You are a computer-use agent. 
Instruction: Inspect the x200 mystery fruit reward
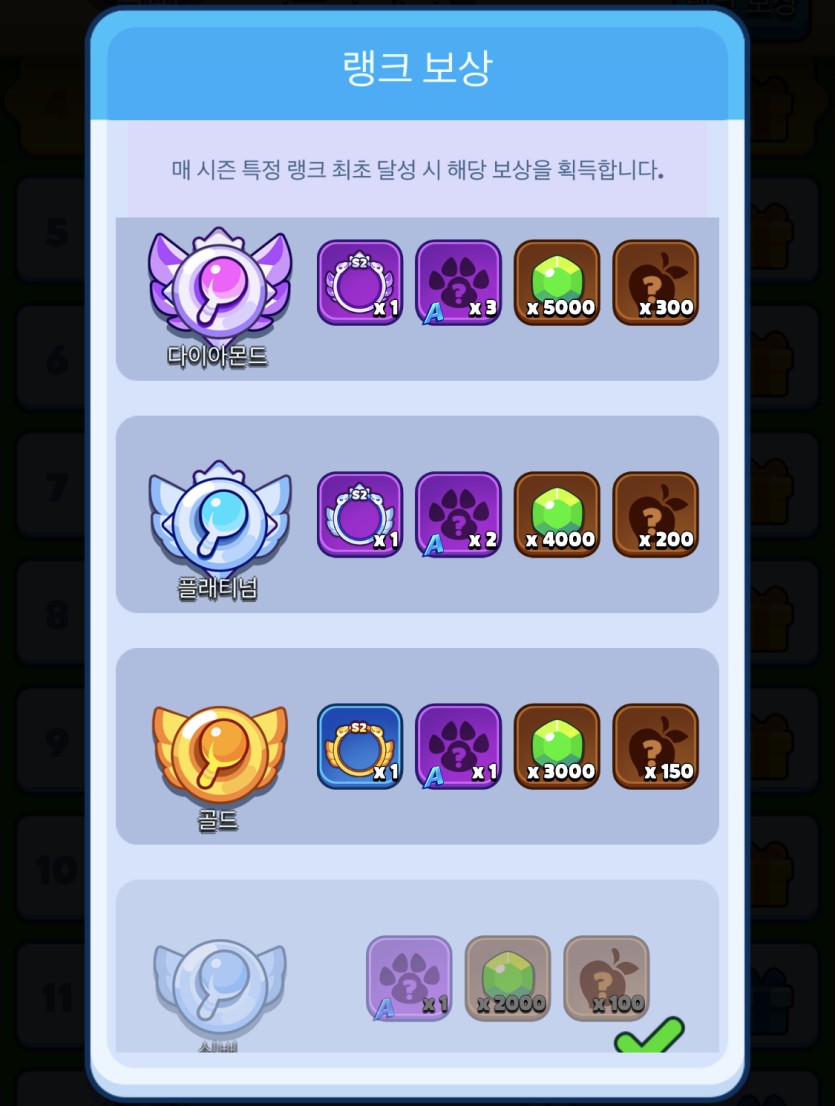(655, 515)
